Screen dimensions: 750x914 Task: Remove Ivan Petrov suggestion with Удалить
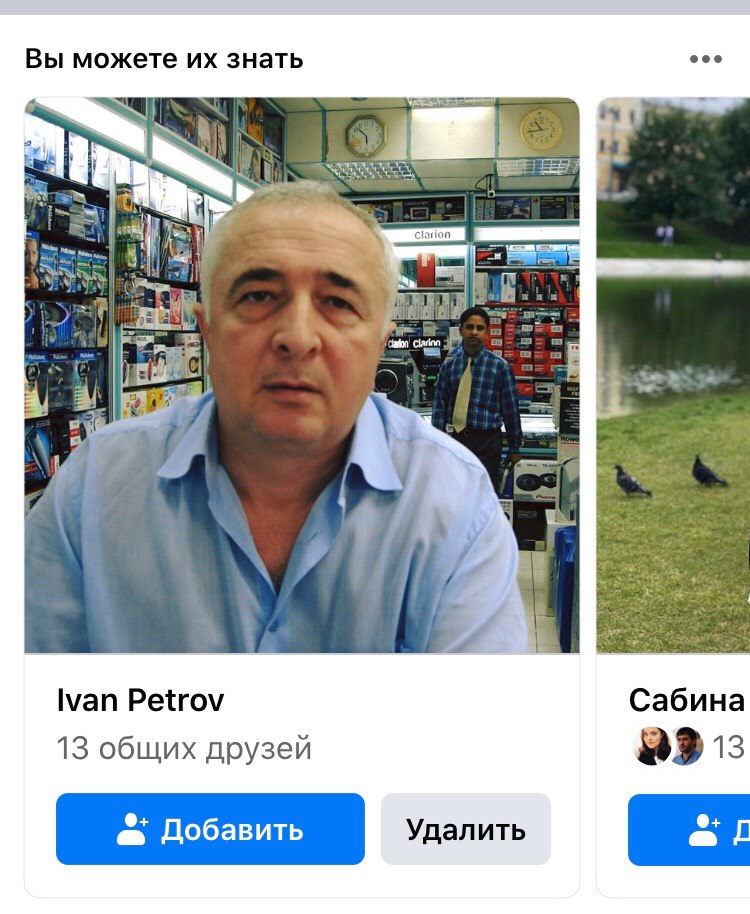pos(465,829)
